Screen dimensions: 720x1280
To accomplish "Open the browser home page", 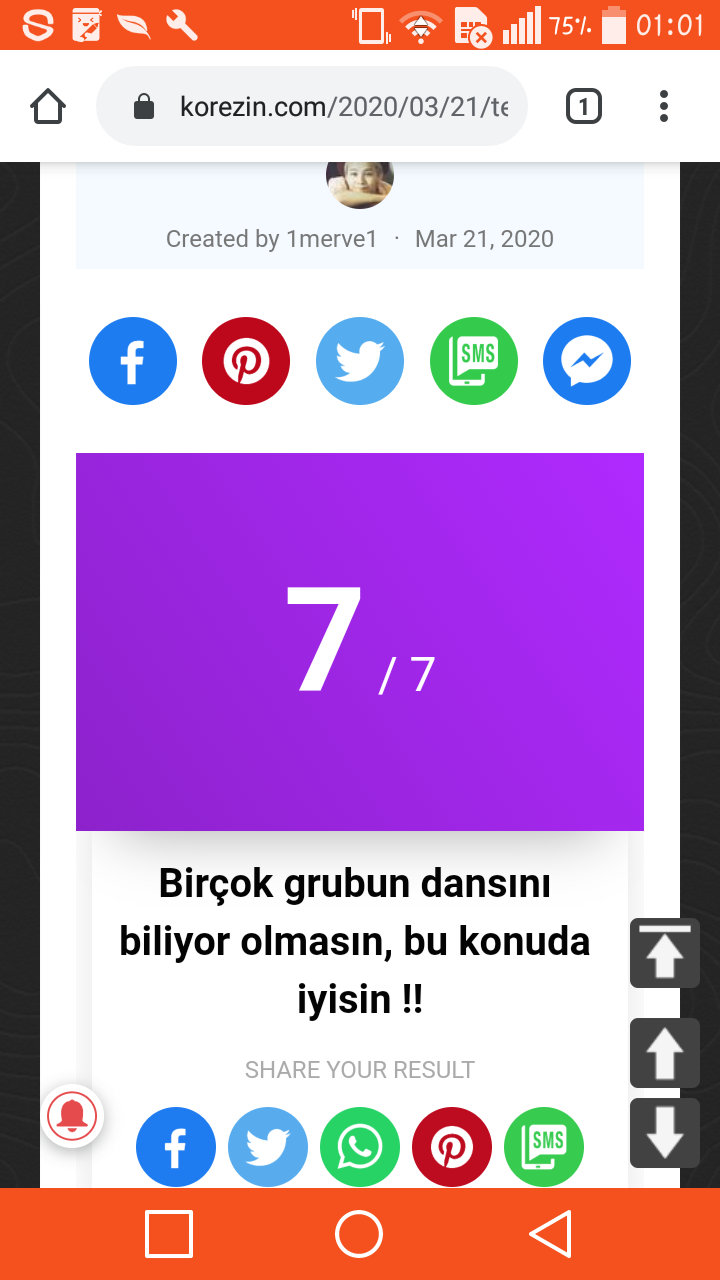I will pyautogui.click(x=48, y=106).
